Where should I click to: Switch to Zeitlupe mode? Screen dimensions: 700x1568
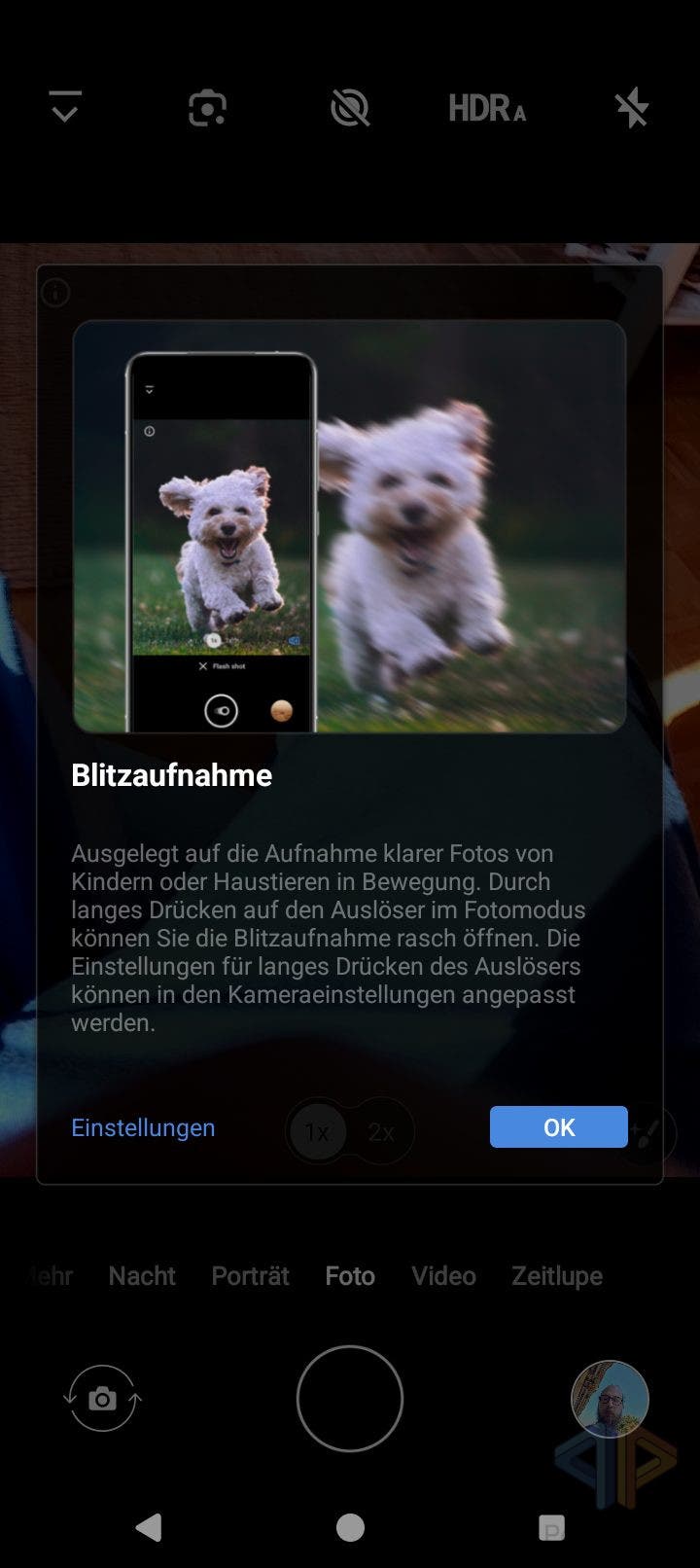(x=557, y=1275)
